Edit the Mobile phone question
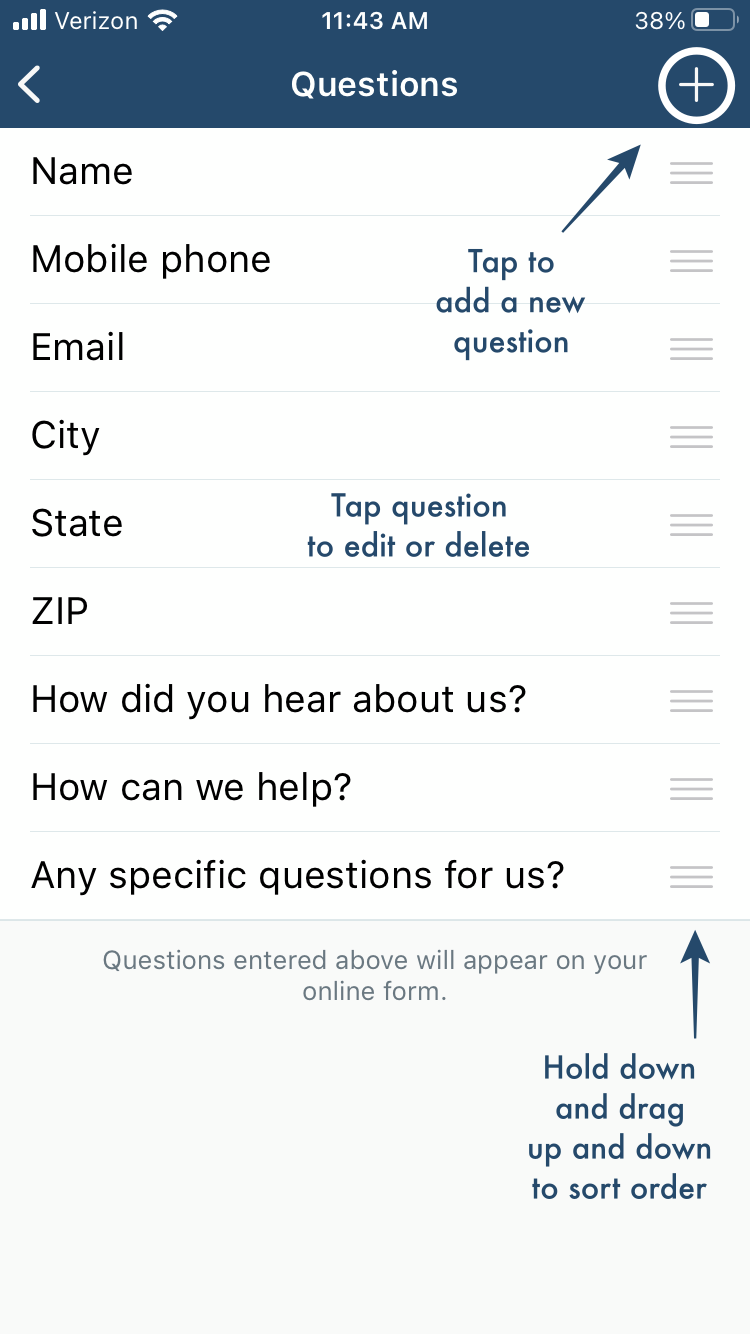Screen dimensions: 750x1334 coord(375,260)
